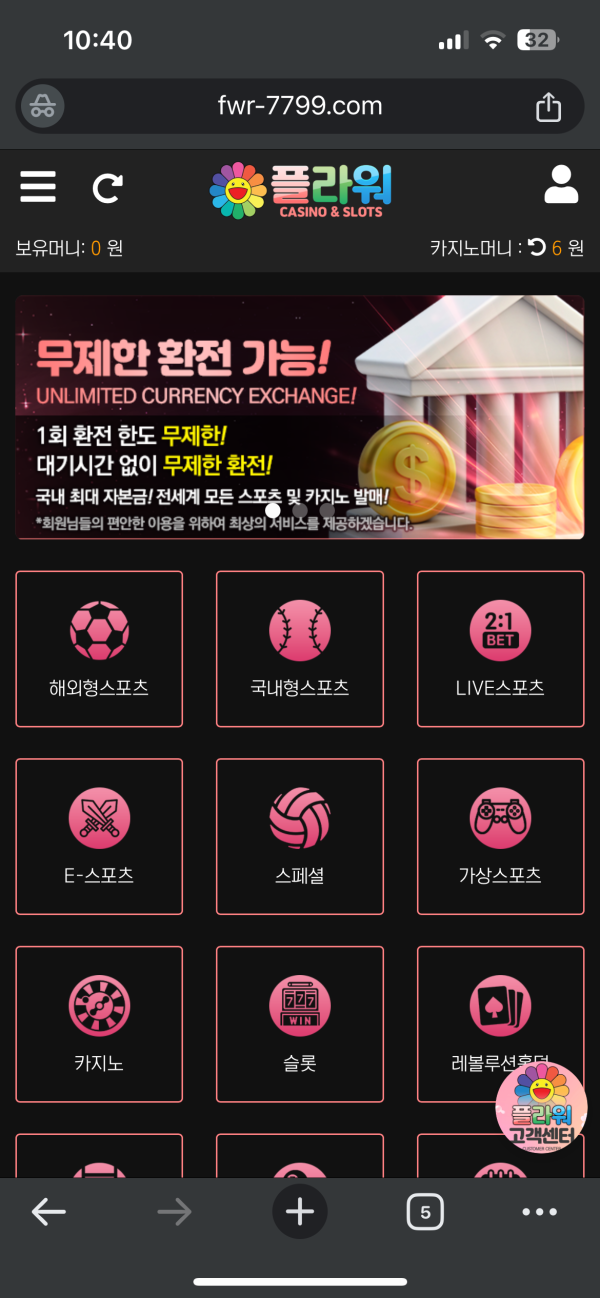Select the LIVE스포츠 tile
Image resolution: width=600 pixels, height=1298 pixels.
500,648
